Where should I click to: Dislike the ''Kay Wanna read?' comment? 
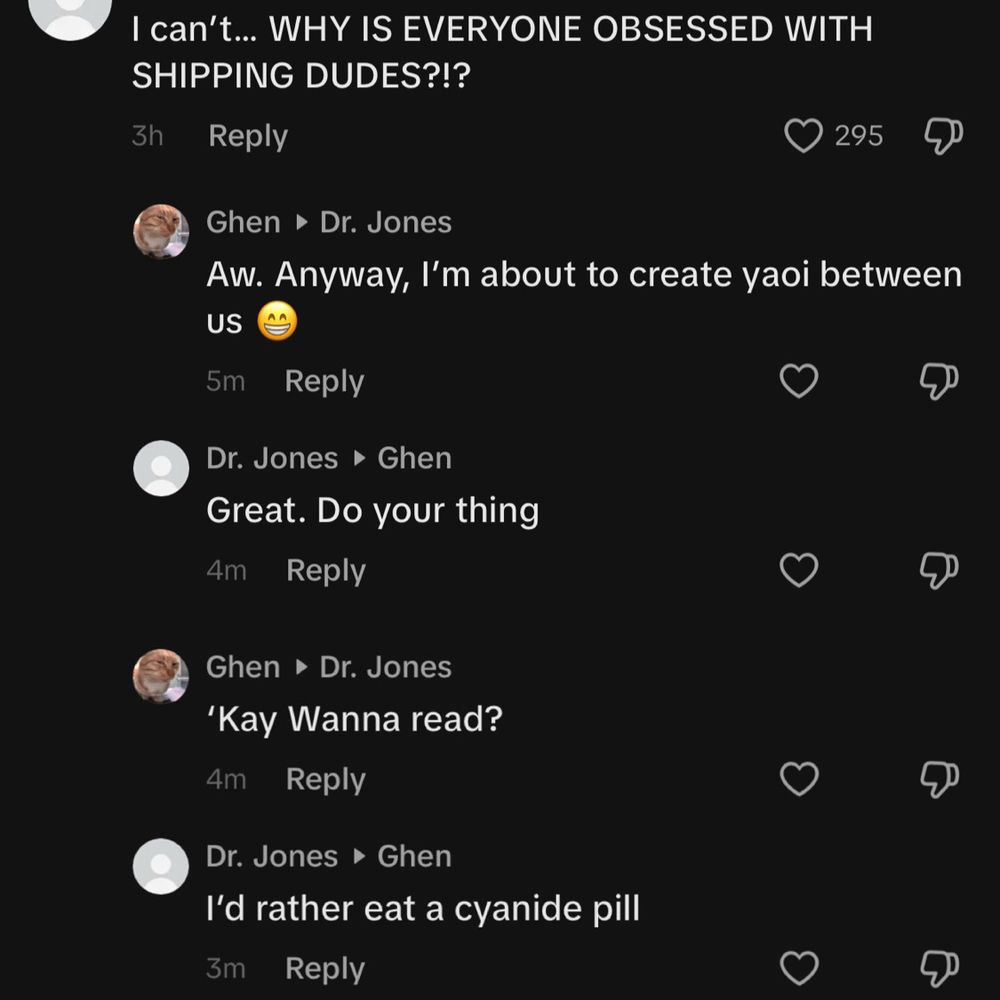pyautogui.click(x=939, y=779)
